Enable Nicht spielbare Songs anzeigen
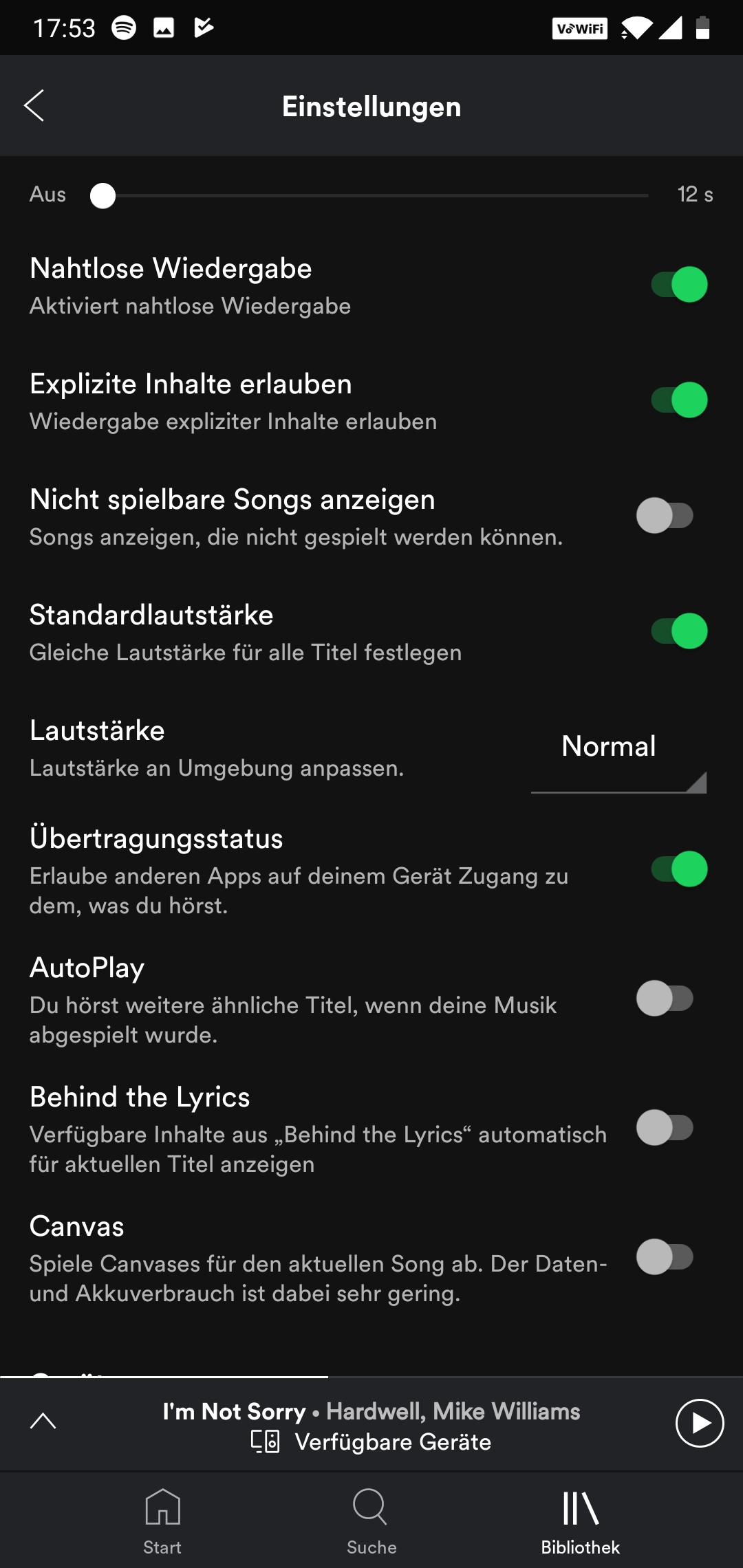Image resolution: width=743 pixels, height=1568 pixels. (665, 516)
